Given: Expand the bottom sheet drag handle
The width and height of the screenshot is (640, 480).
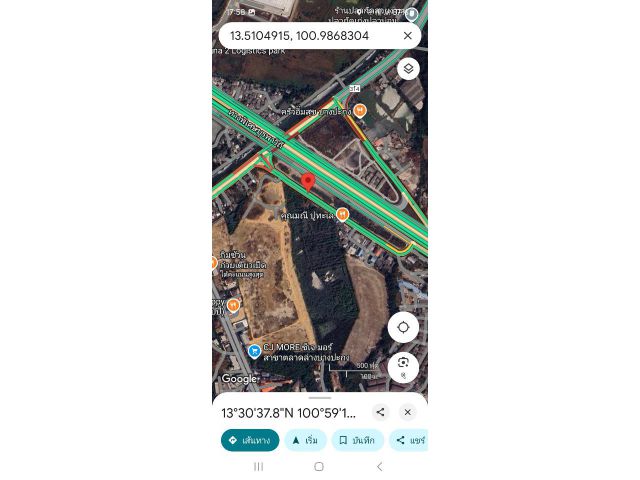Looking at the screenshot, I should 319,398.
